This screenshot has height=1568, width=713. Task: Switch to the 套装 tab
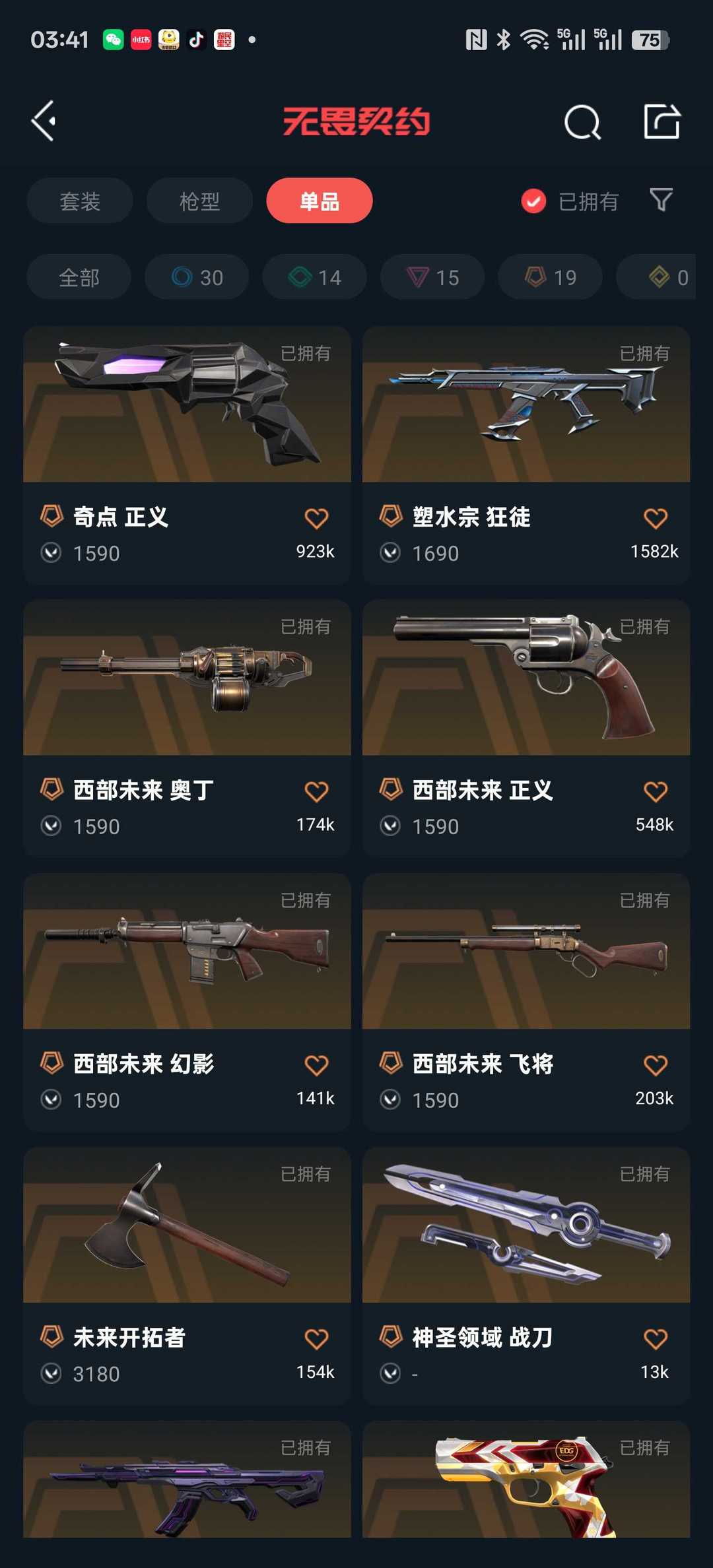tap(80, 201)
